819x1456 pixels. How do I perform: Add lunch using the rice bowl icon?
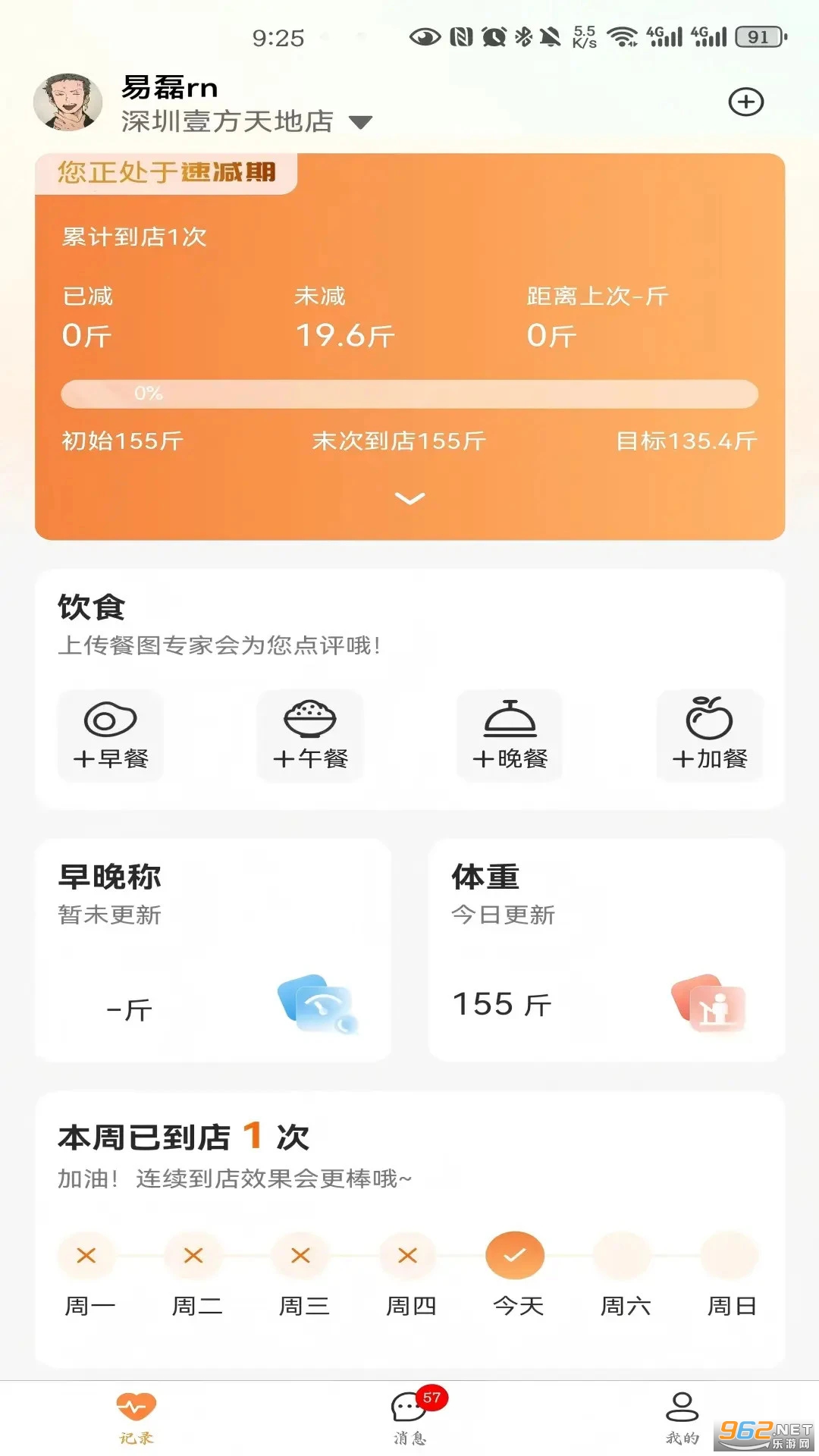point(309,734)
